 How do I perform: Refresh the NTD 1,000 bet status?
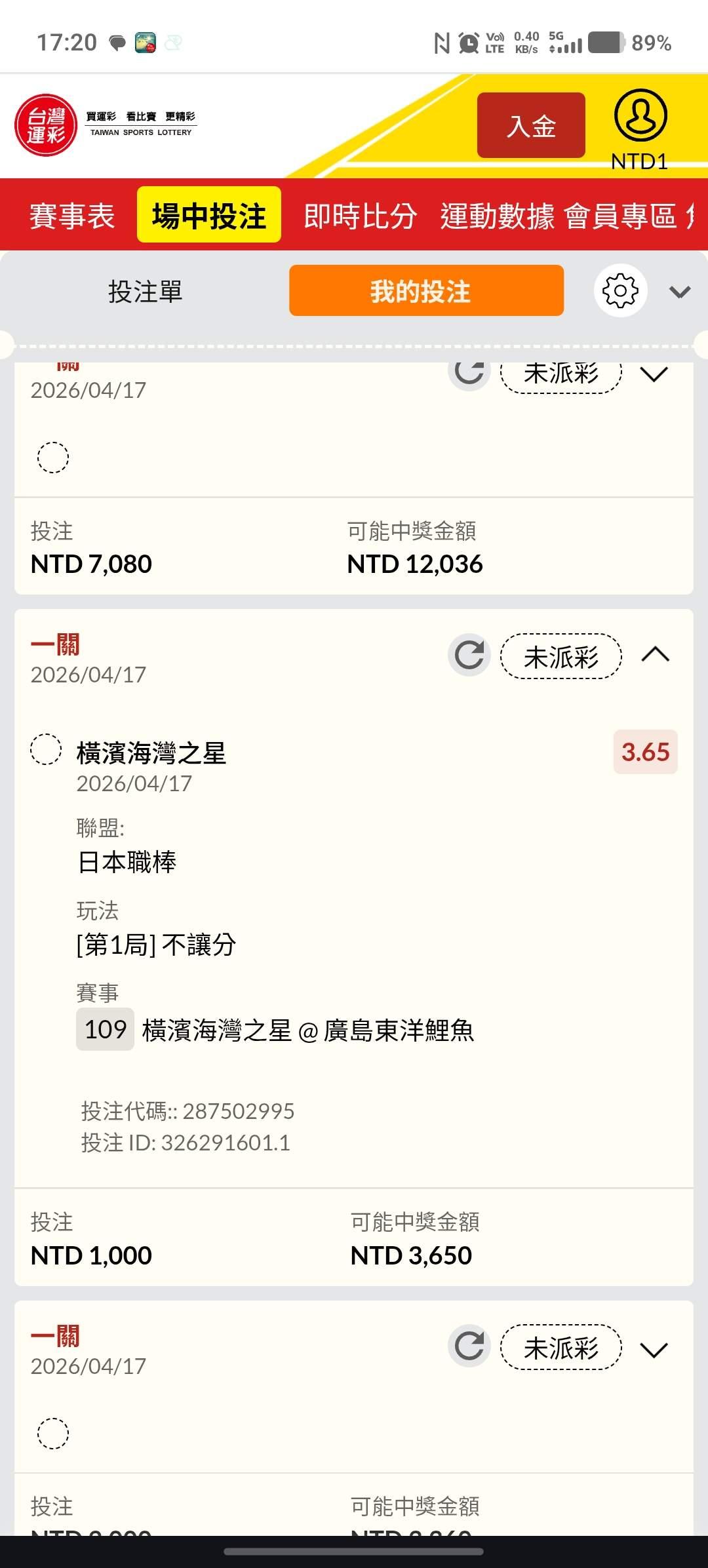469,655
